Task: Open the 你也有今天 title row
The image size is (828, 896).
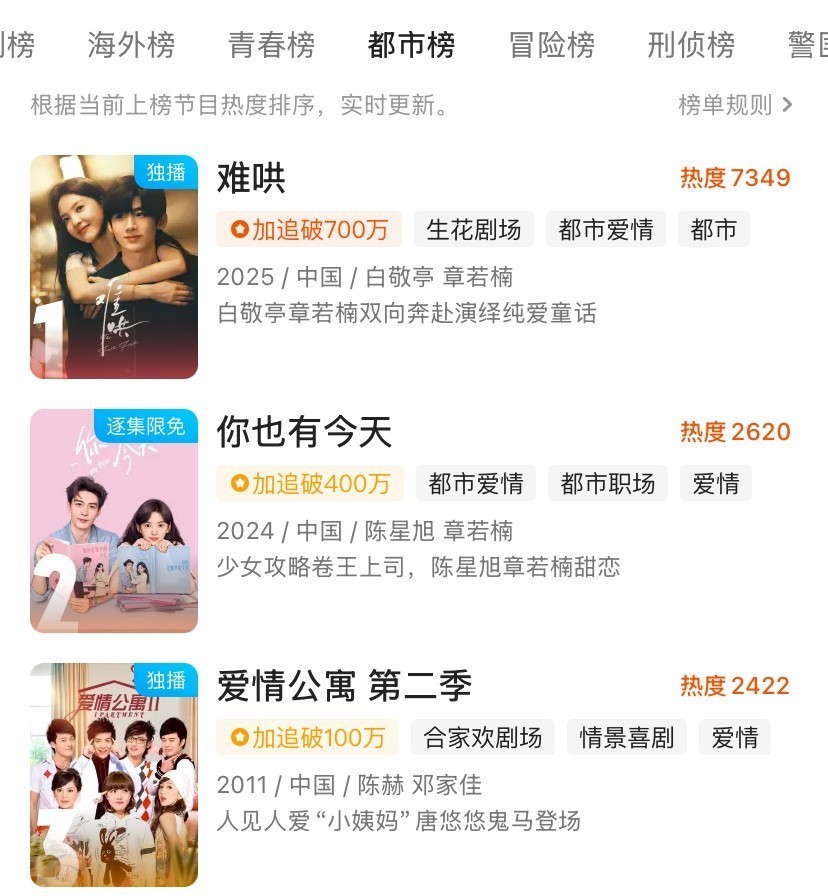Action: pos(305,433)
